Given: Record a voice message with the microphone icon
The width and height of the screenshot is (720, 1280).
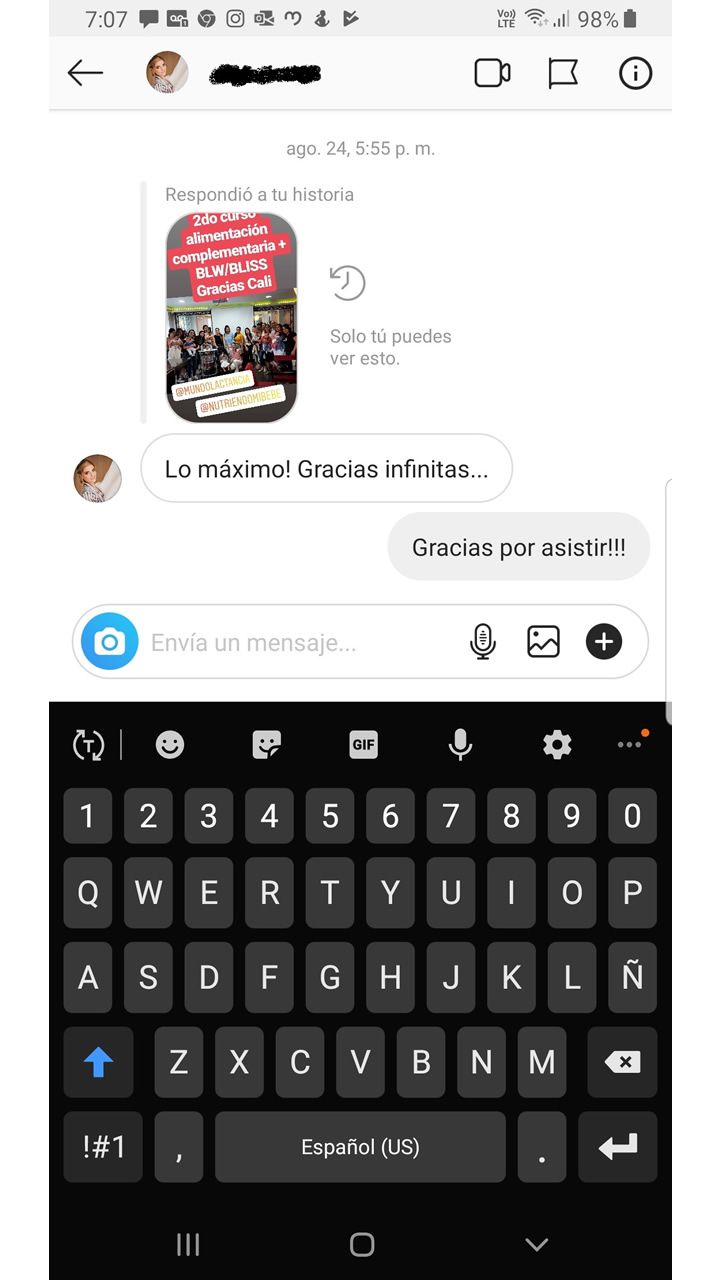Looking at the screenshot, I should coord(482,641).
